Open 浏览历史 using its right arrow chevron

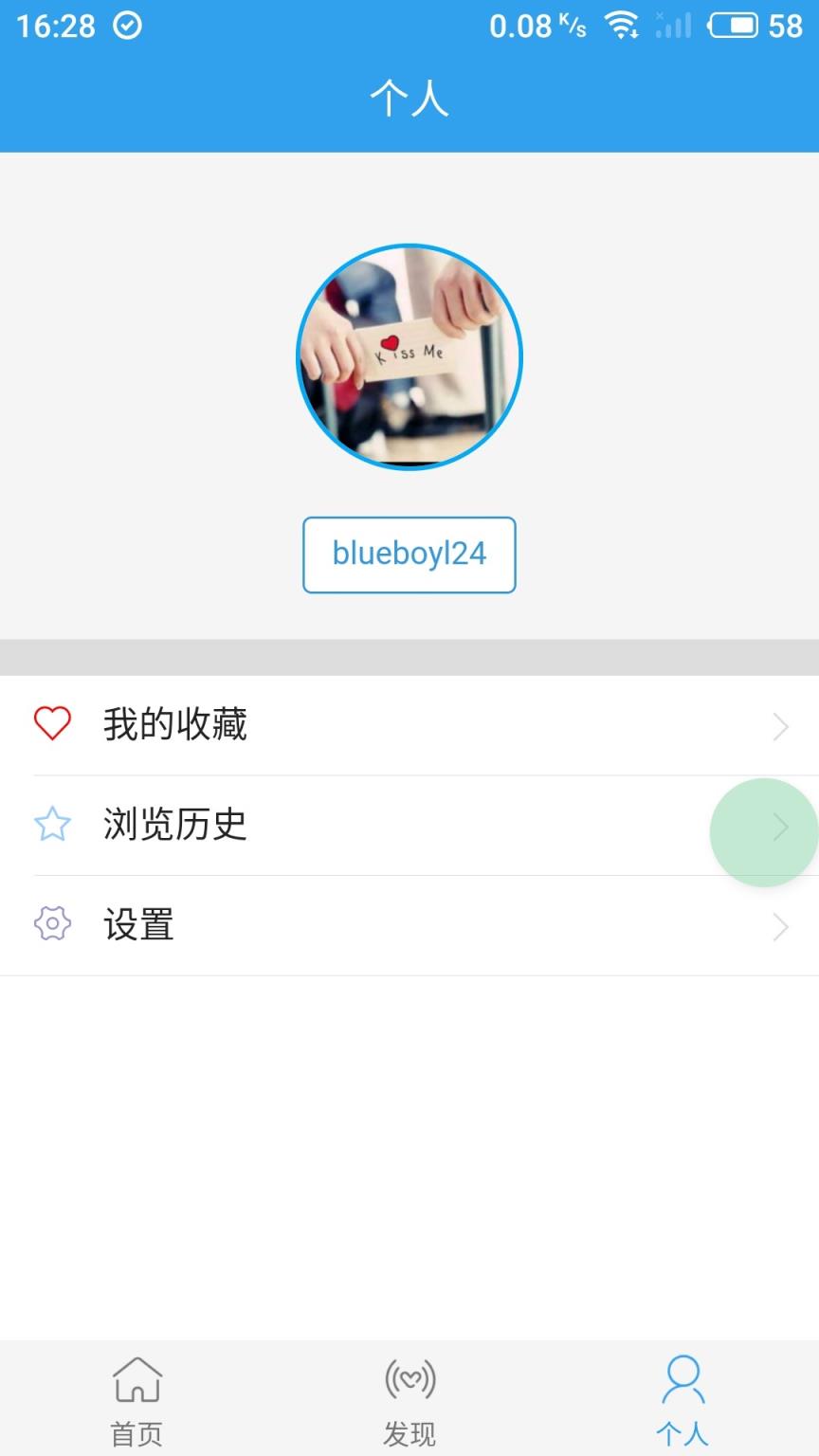click(780, 827)
